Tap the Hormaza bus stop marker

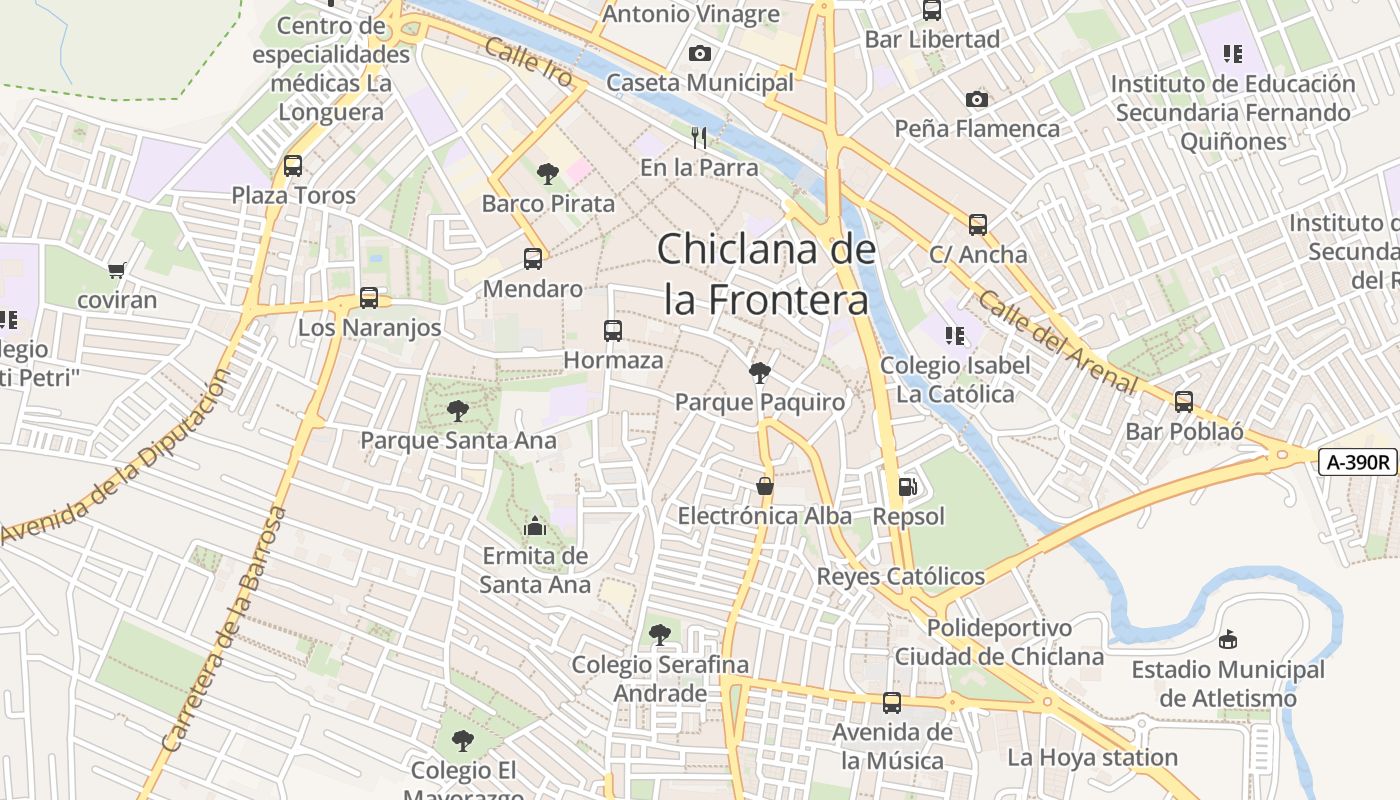point(613,331)
